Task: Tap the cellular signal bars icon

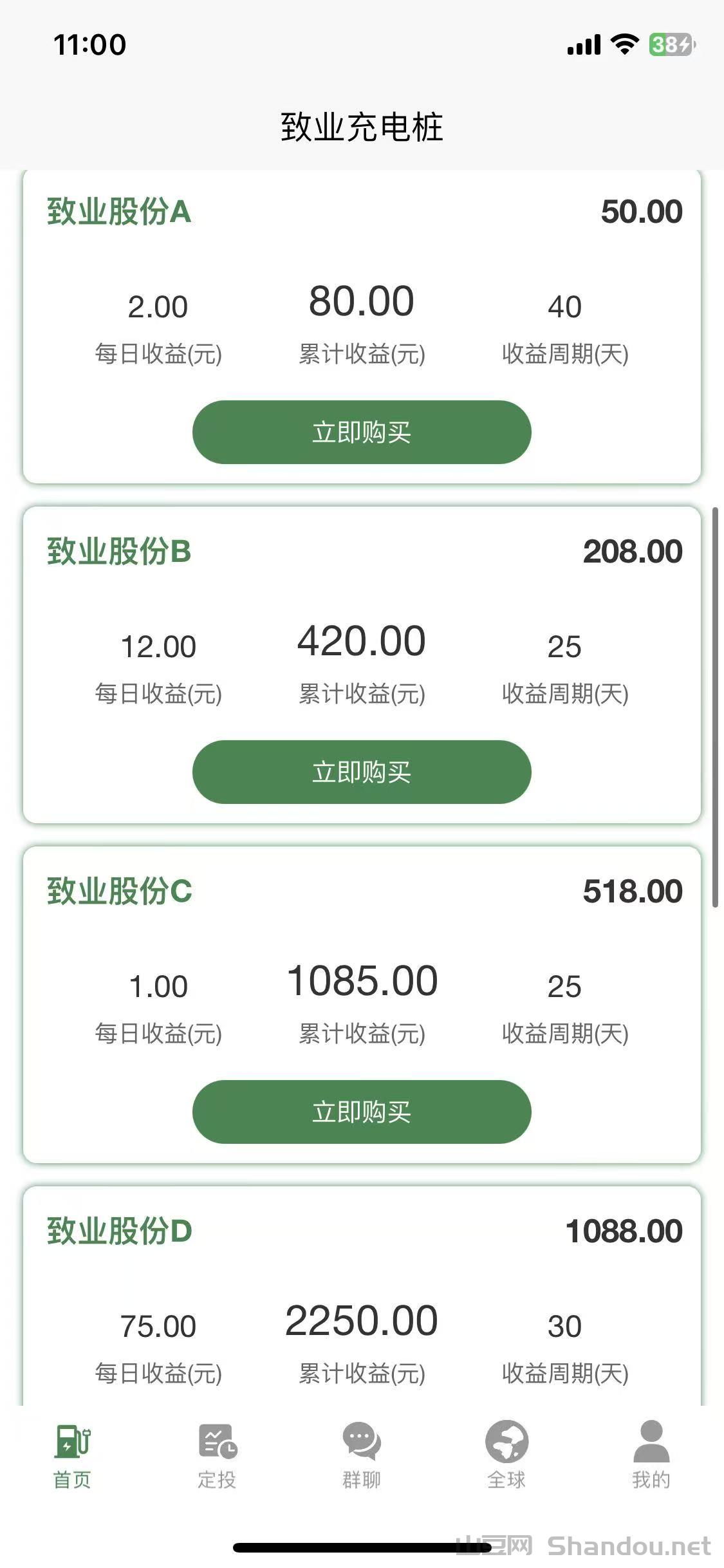Action: [x=584, y=44]
